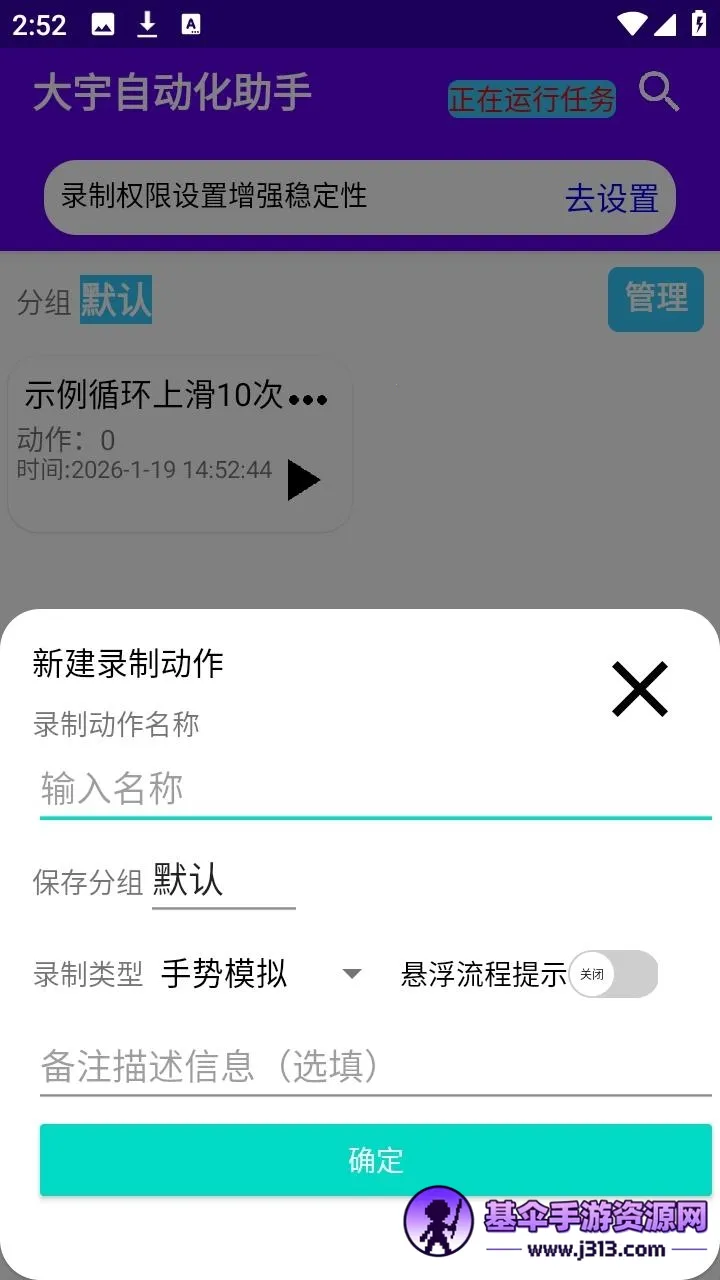Expand the 录制类型 手势模拟 dropdown
Screen dimensions: 720x1280
click(x=262, y=973)
